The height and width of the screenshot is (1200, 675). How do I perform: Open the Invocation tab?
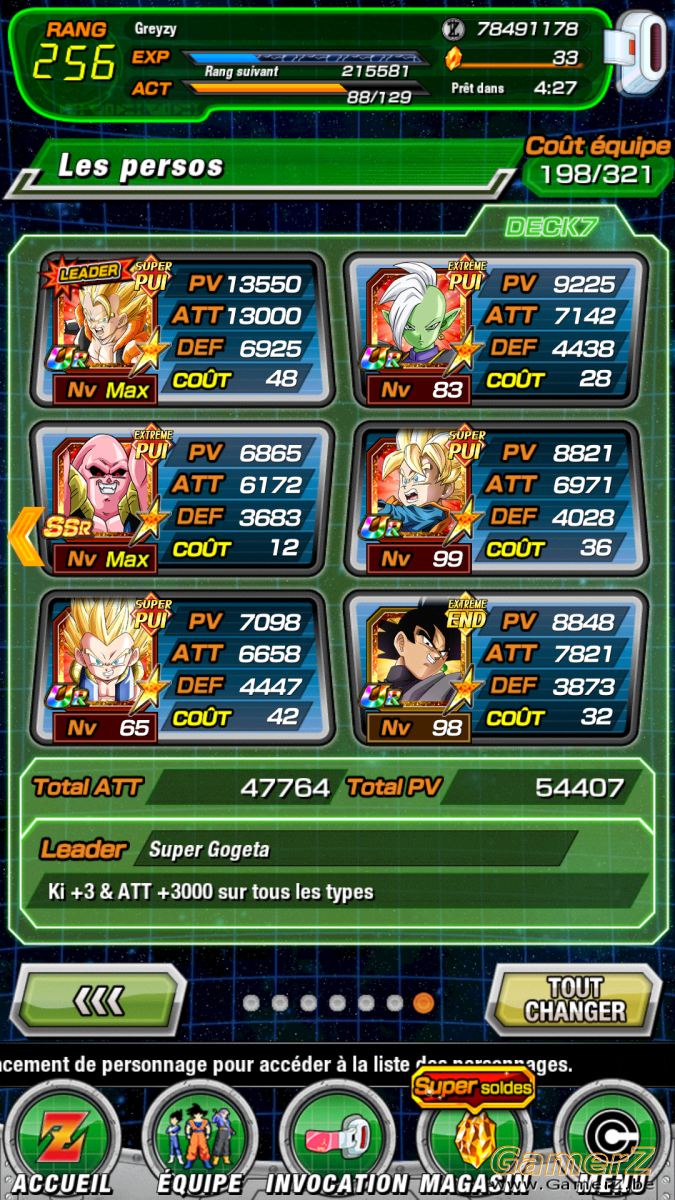click(337, 1142)
